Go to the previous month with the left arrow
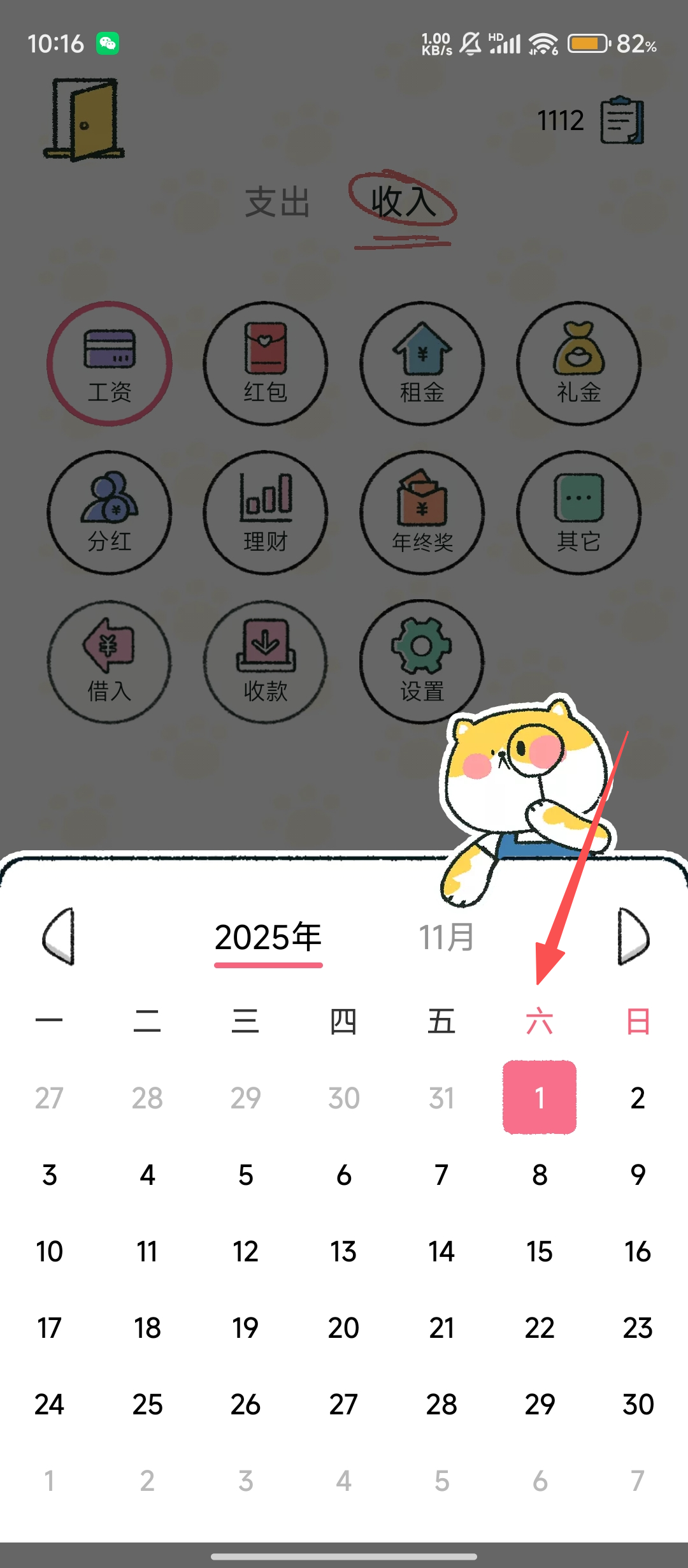688x1568 pixels. 59,936
